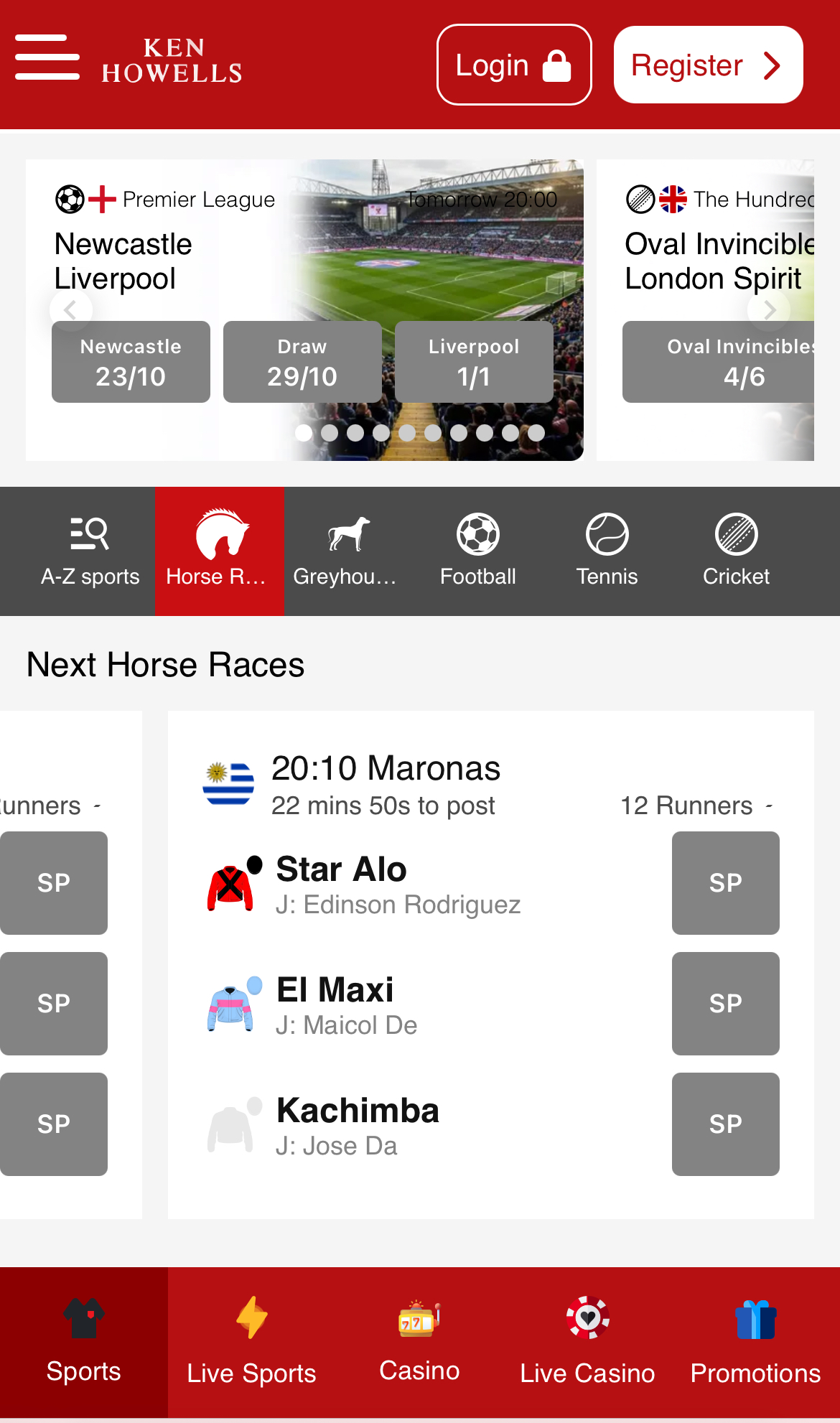The width and height of the screenshot is (840, 1423).
Task: Select SP odds for Kachimba
Action: tap(725, 1124)
